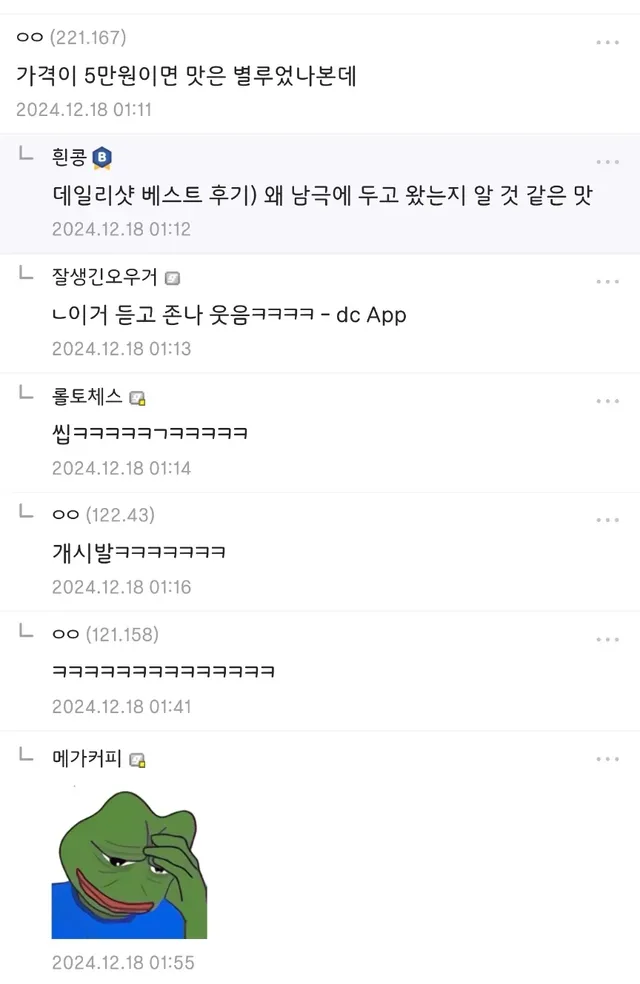Open the more options for the ㅇㅇ (221.167) comment
The image size is (640, 984).
[x=607, y=42]
